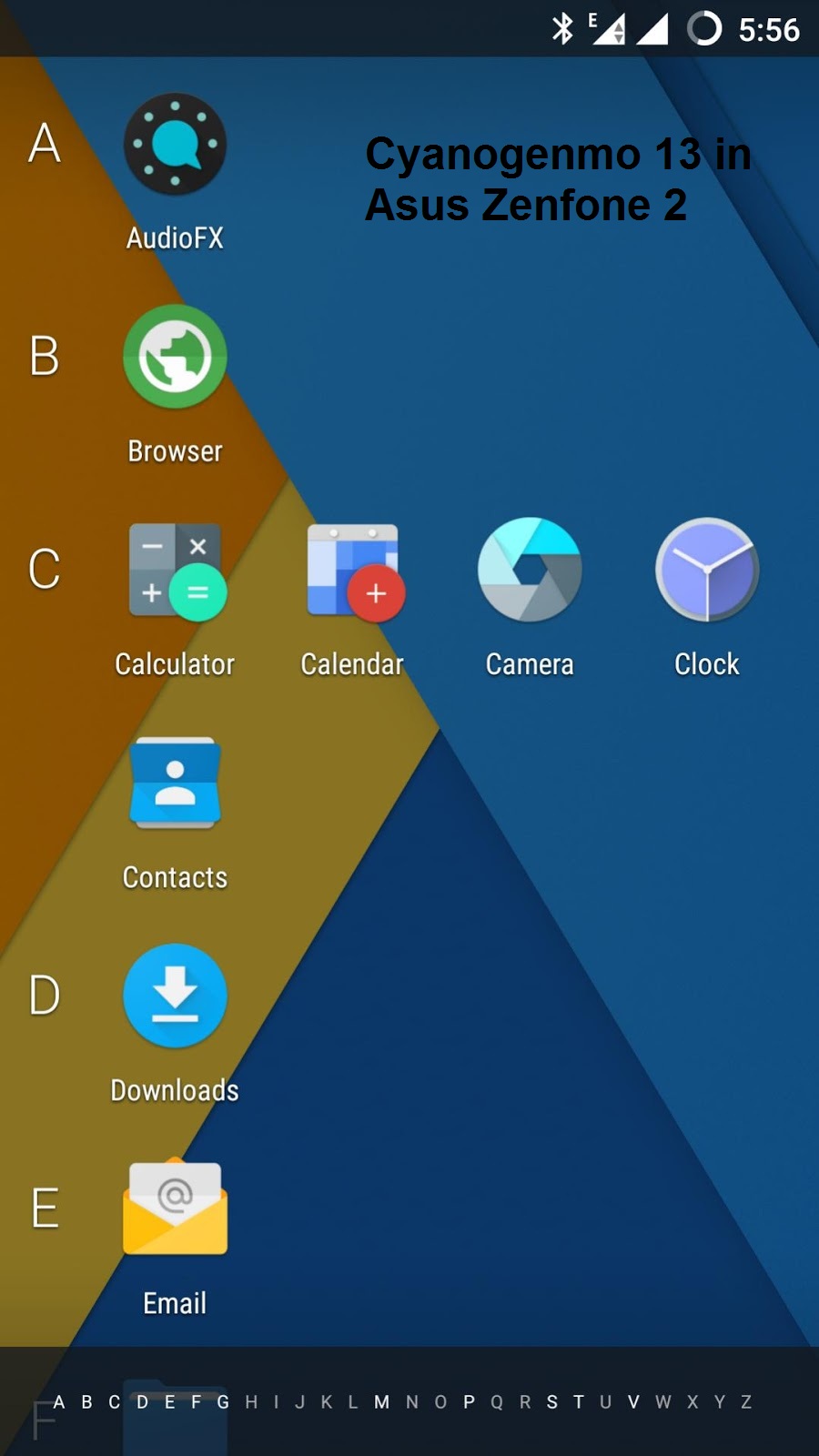Tap the Wi-Fi signal triangle icon

click(x=653, y=27)
